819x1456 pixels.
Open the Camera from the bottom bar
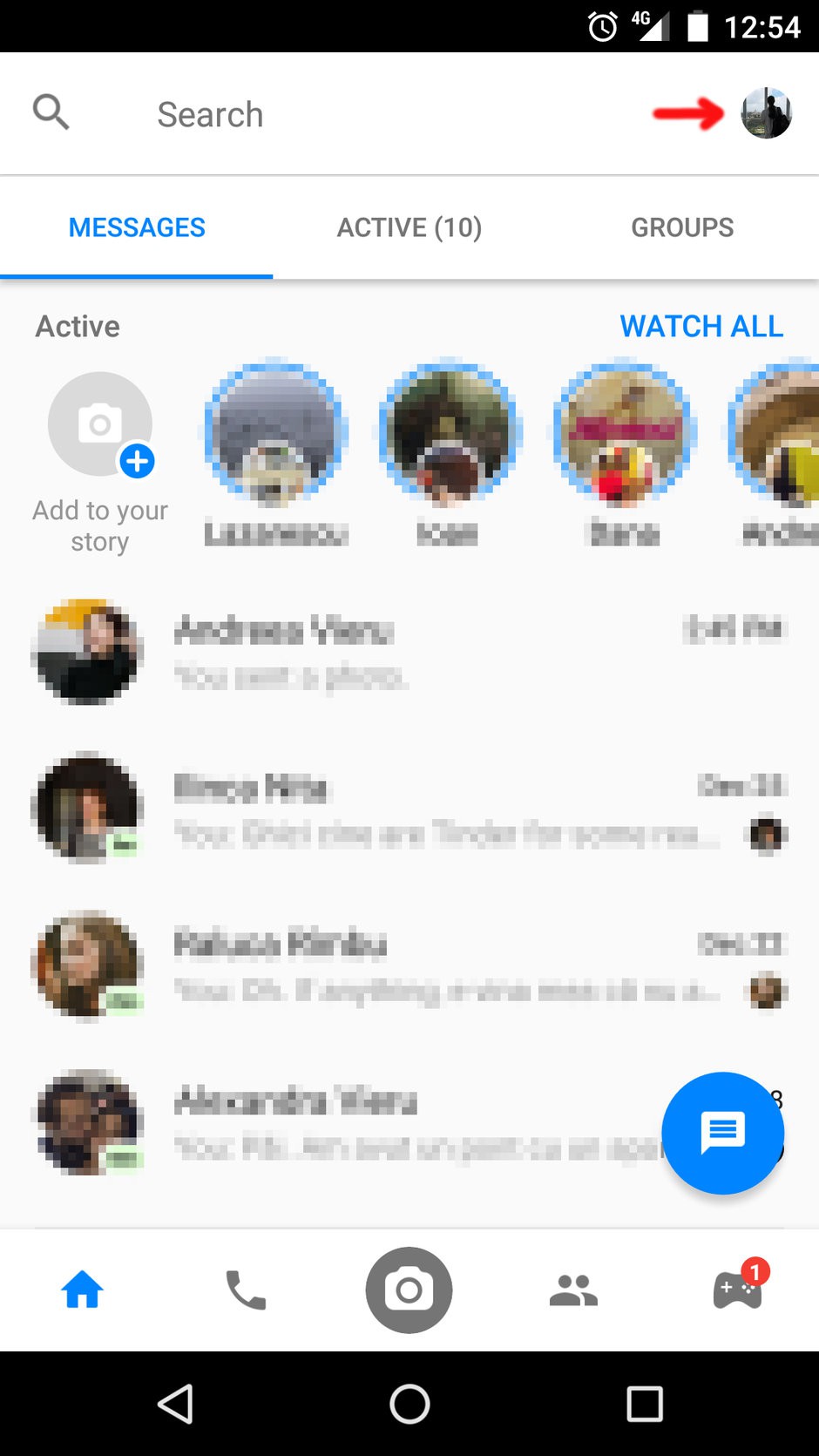pyautogui.click(x=409, y=1291)
